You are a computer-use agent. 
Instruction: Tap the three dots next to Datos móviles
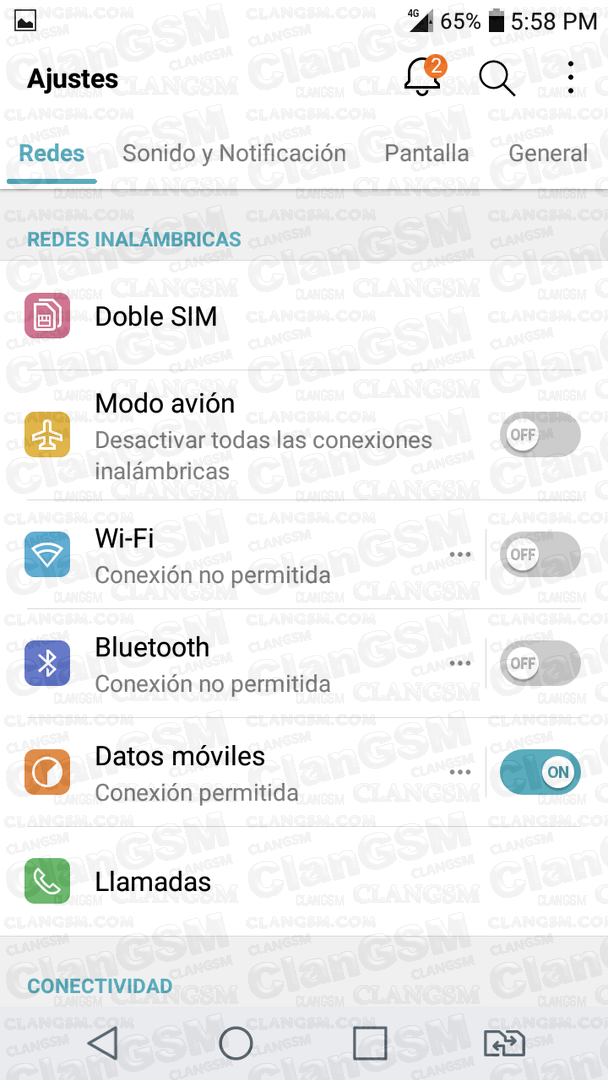[x=460, y=772]
